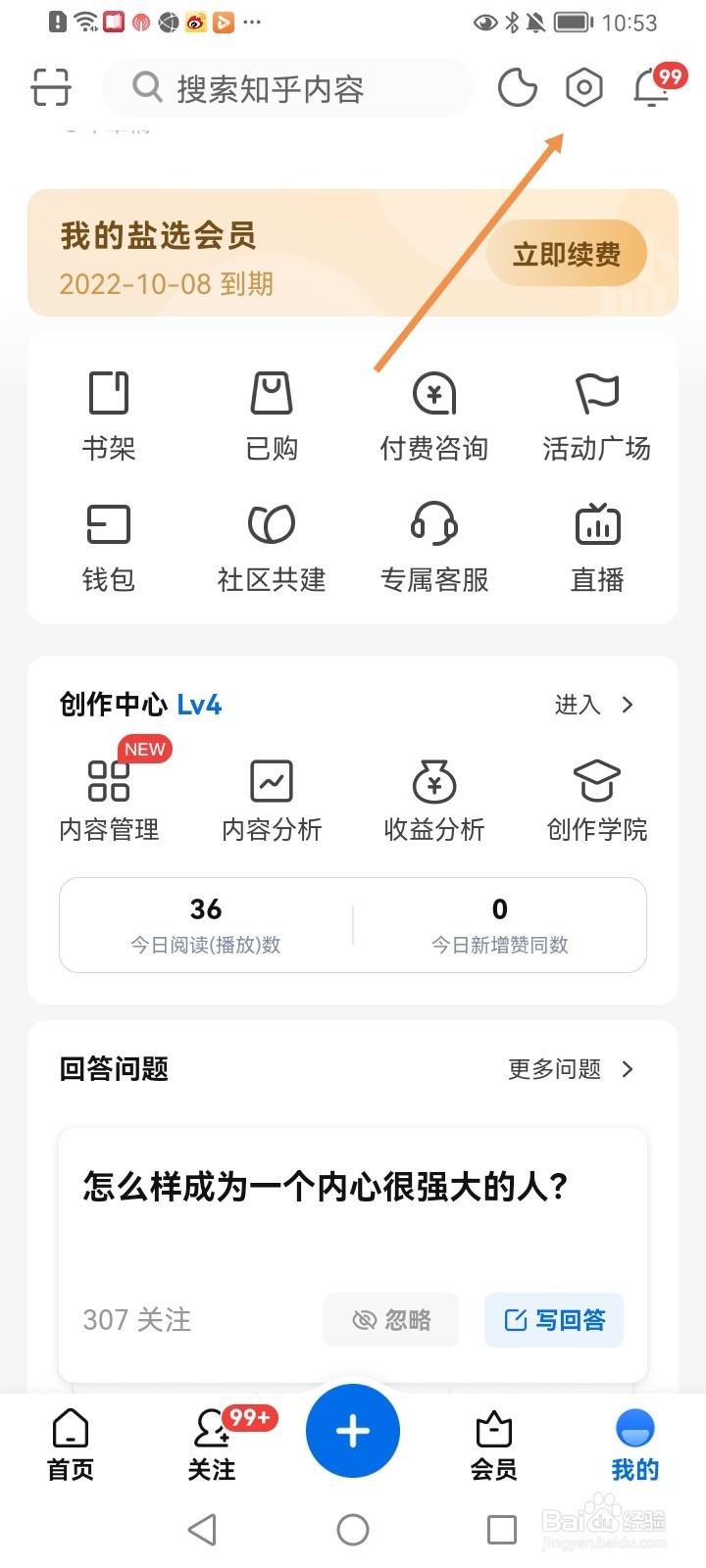Screen dimensions: 706x1568
Task: Open 付费咨询
Action: (434, 416)
